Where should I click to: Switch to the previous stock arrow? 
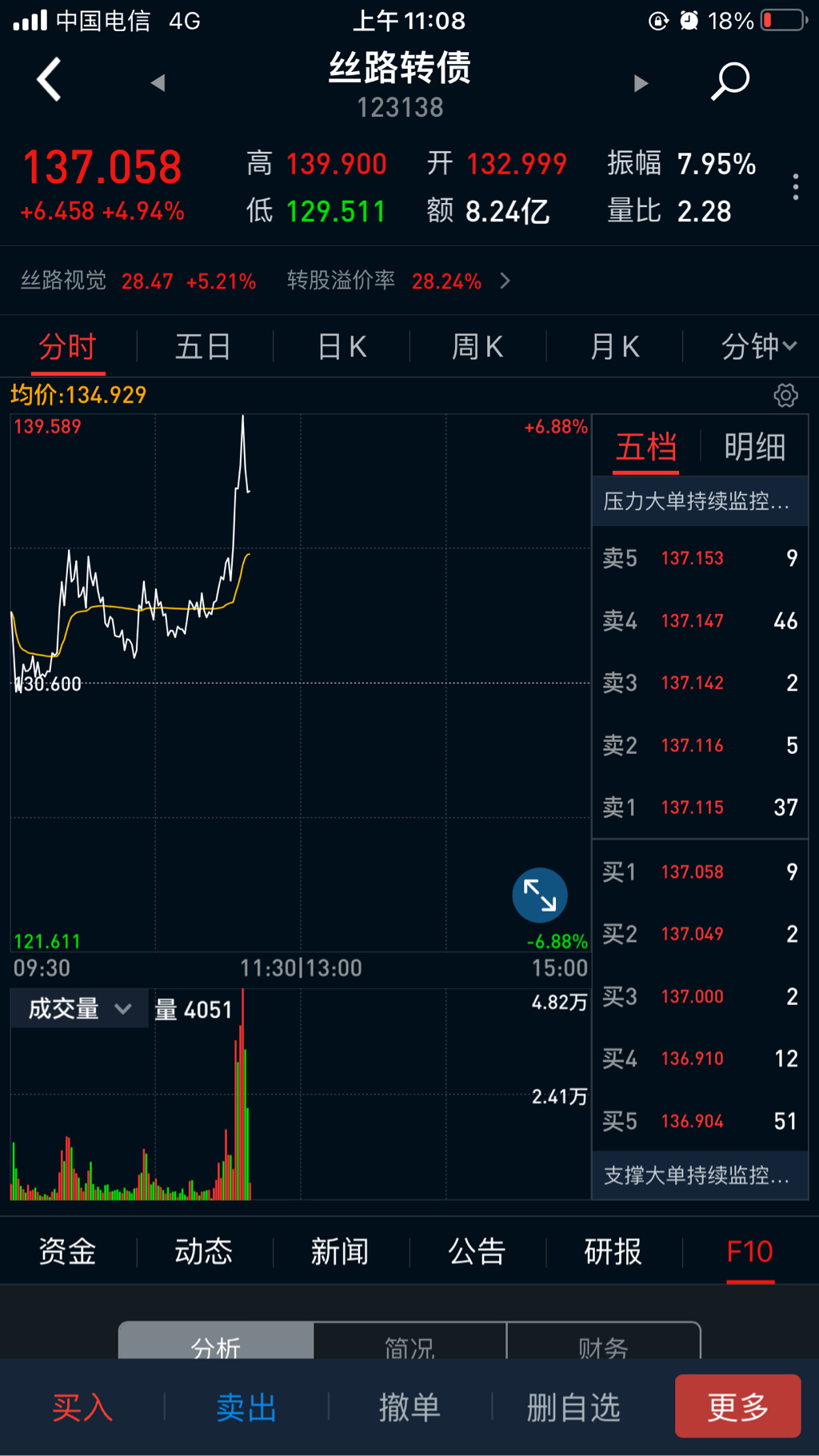(x=158, y=83)
